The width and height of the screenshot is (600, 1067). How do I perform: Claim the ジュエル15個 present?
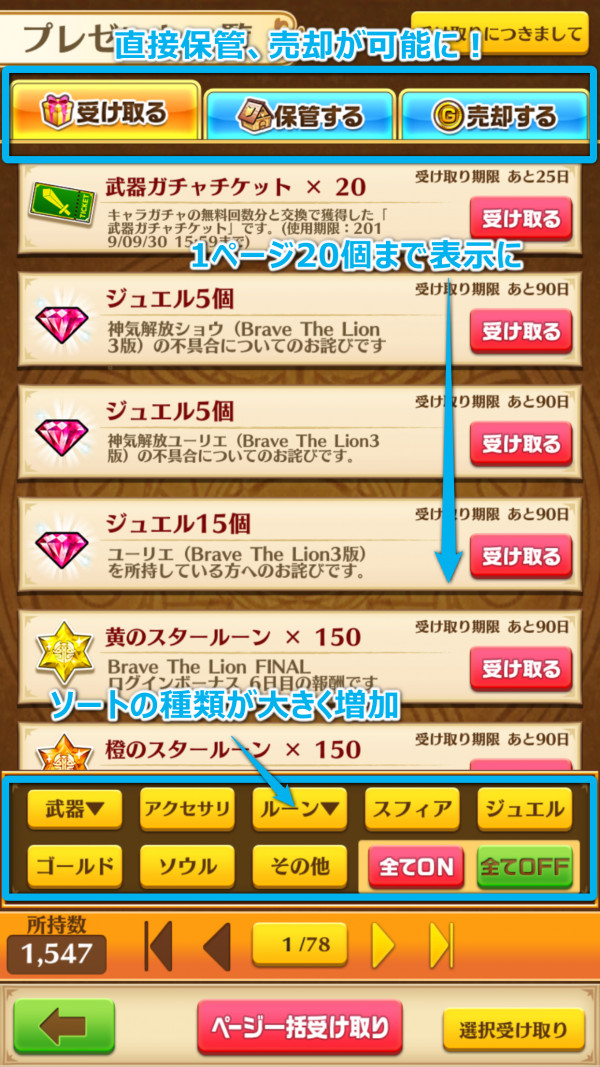click(521, 555)
